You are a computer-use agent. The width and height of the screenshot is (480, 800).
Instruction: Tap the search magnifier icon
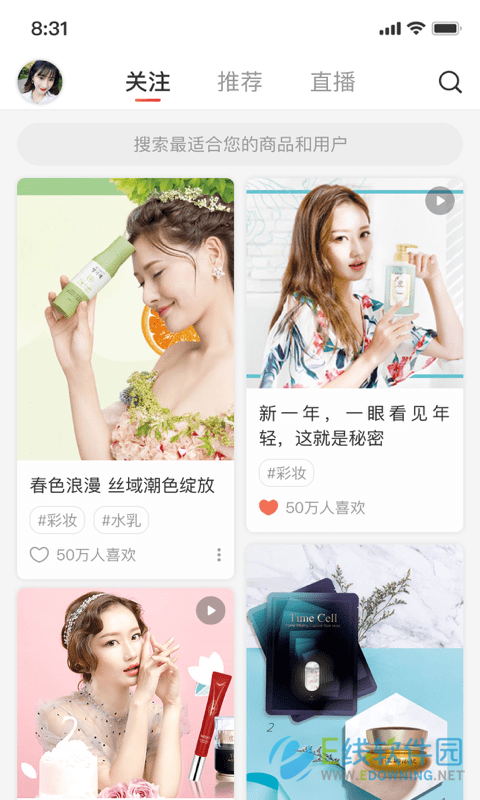(450, 82)
